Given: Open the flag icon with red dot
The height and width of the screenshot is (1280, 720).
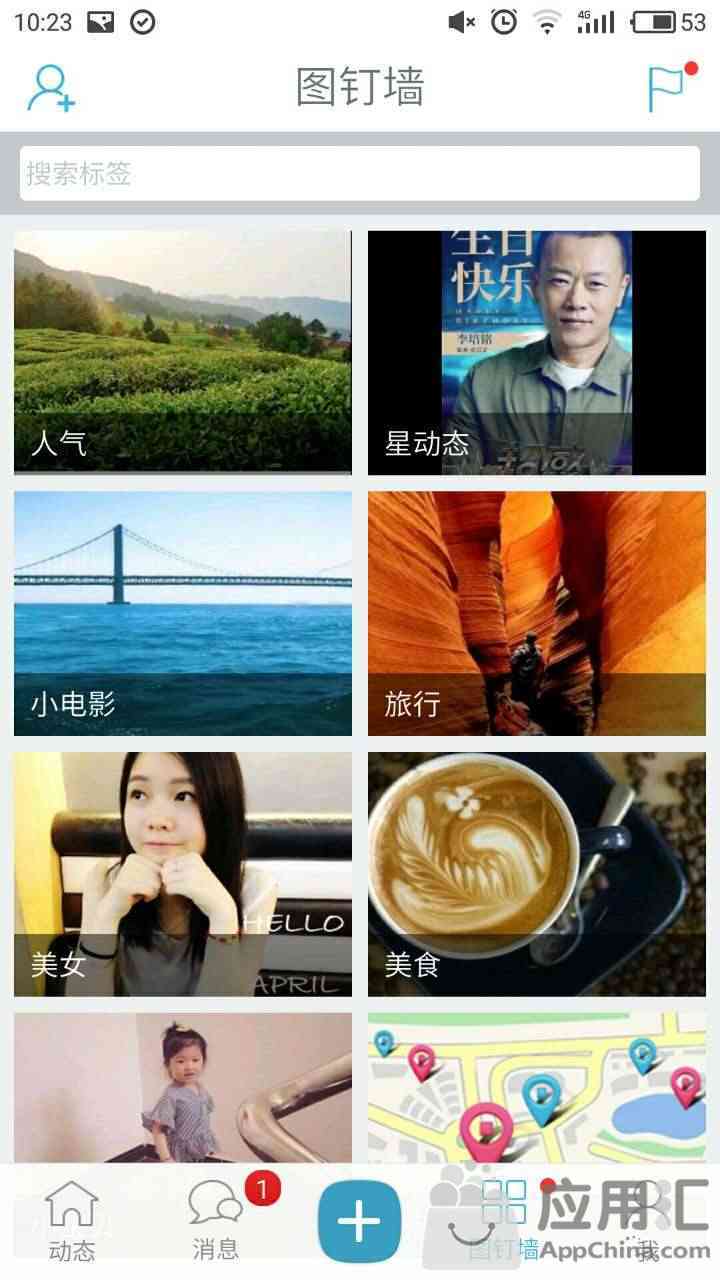Looking at the screenshot, I should coord(668,88).
